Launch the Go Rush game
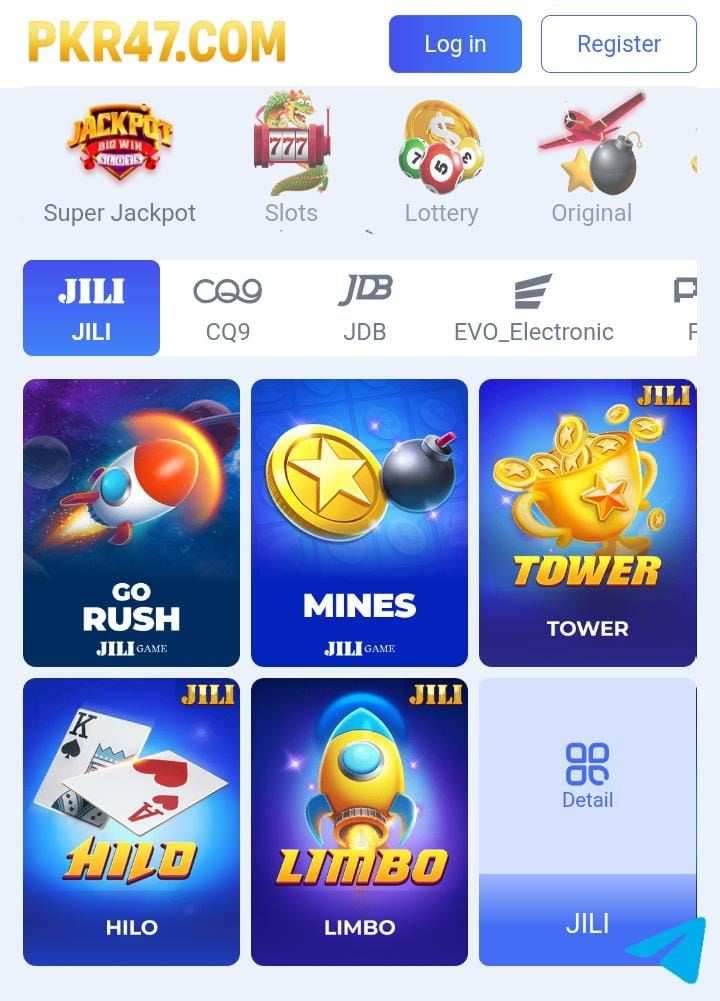This screenshot has width=720, height=1001. (x=131, y=522)
